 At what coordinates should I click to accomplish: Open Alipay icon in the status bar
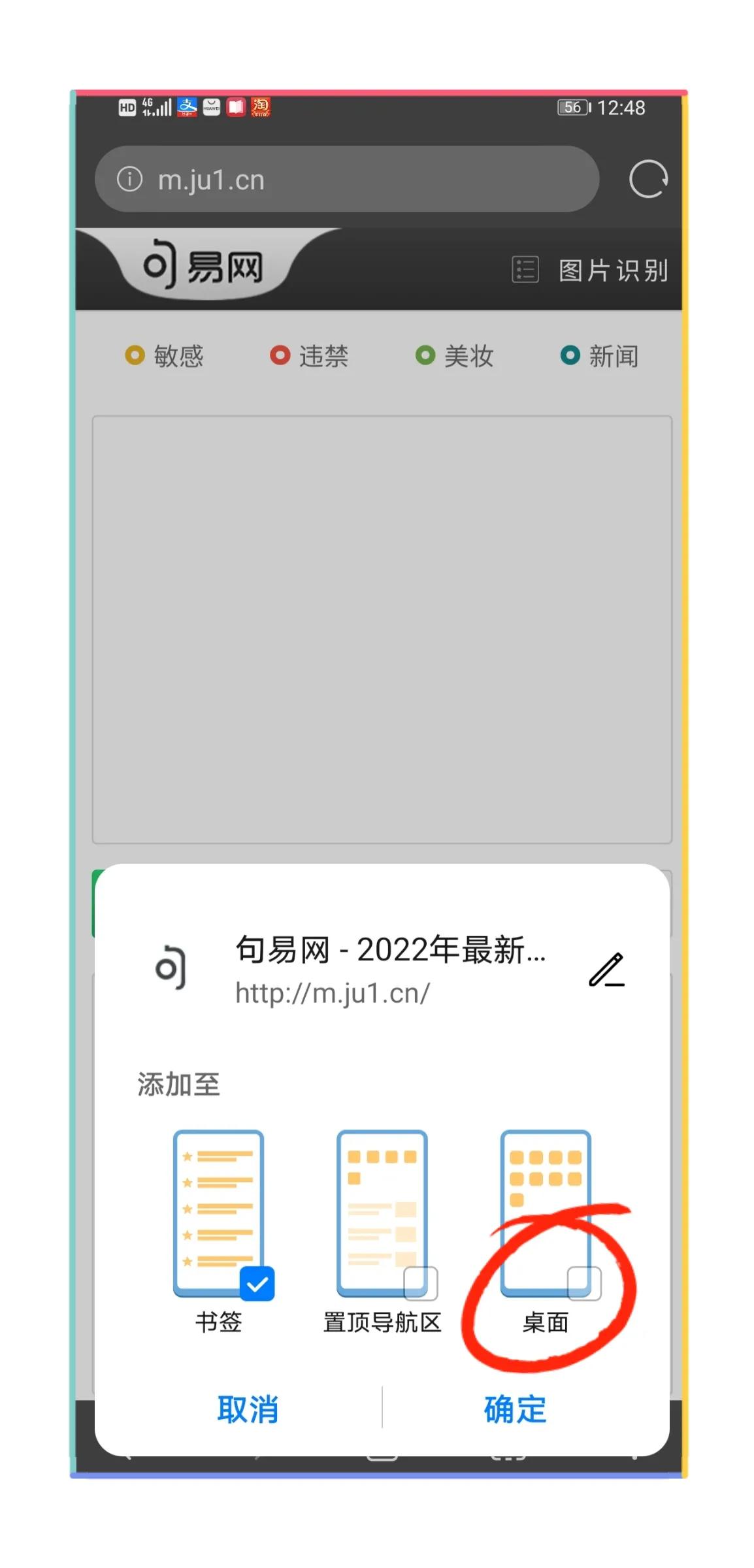[x=187, y=106]
